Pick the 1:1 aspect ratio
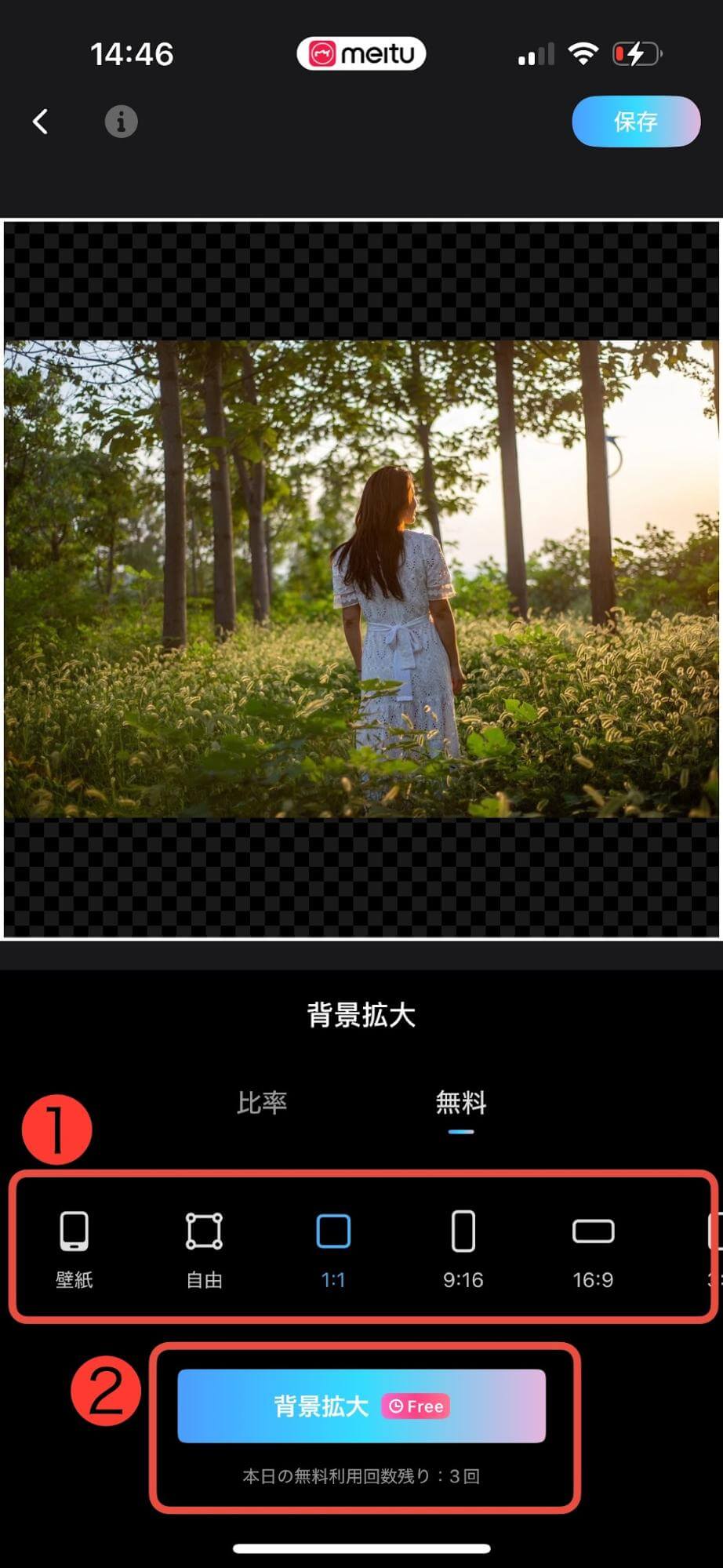The width and height of the screenshot is (723, 1568). coord(333,1247)
